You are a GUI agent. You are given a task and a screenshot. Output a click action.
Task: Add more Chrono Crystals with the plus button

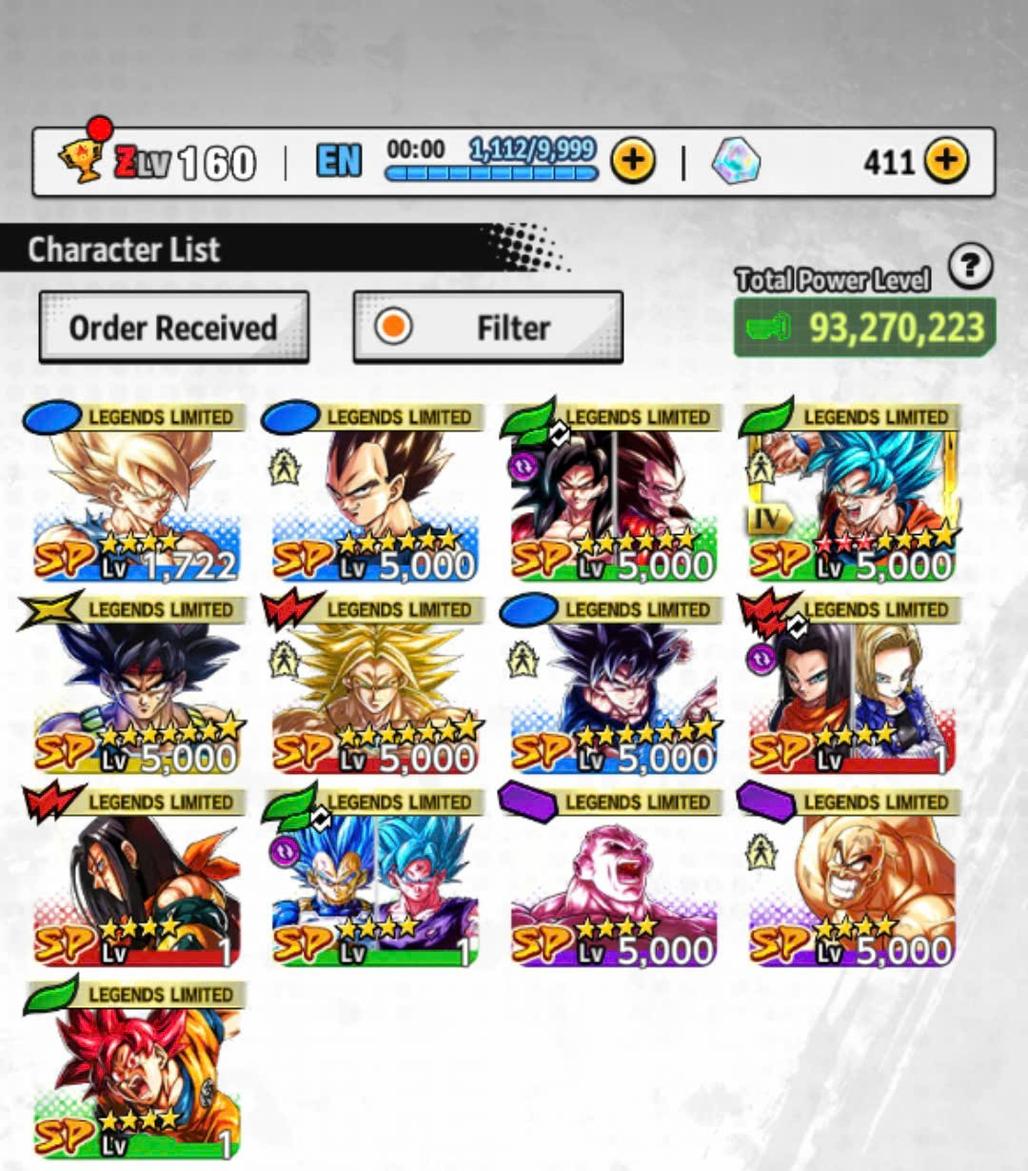coord(945,160)
